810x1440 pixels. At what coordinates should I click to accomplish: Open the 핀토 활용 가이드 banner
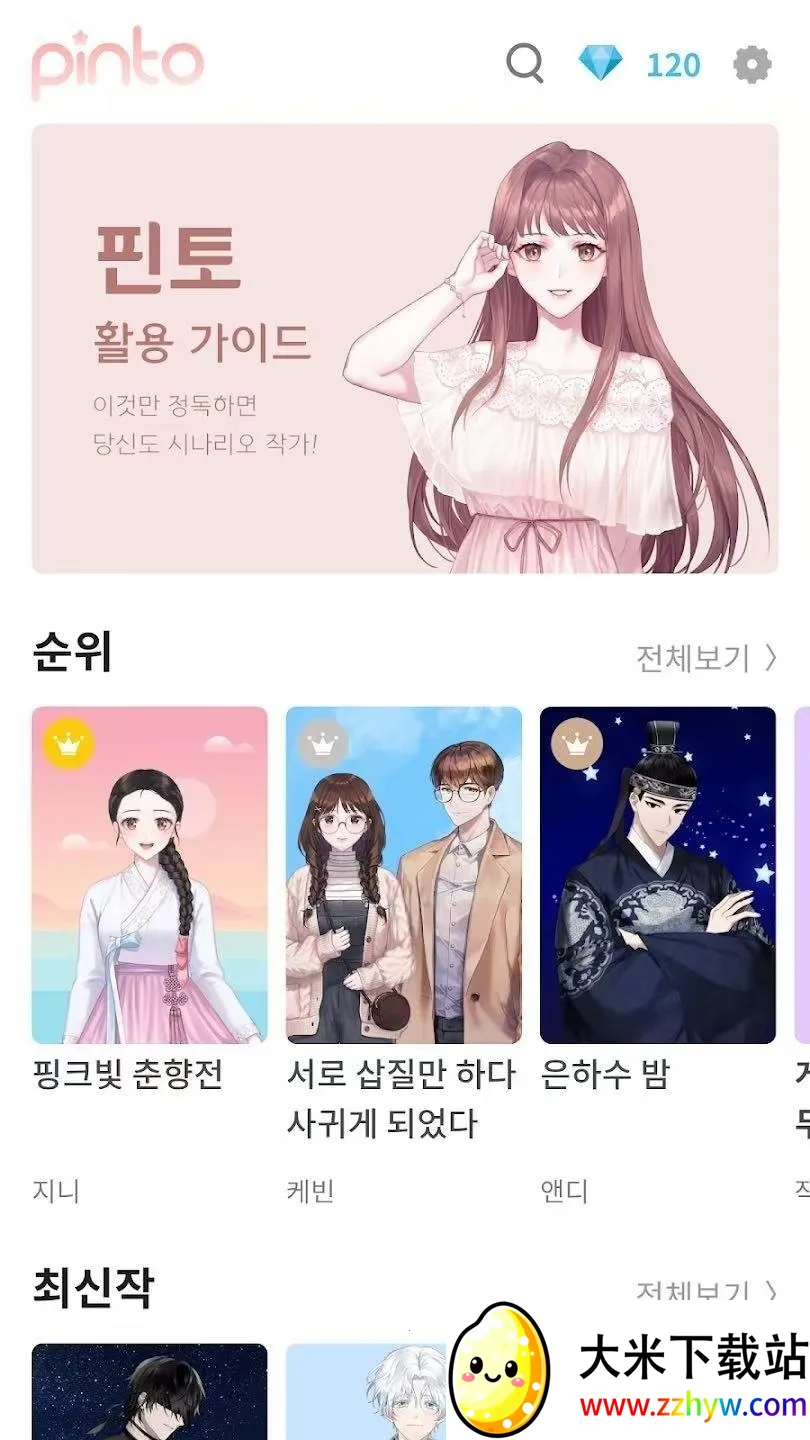point(405,348)
